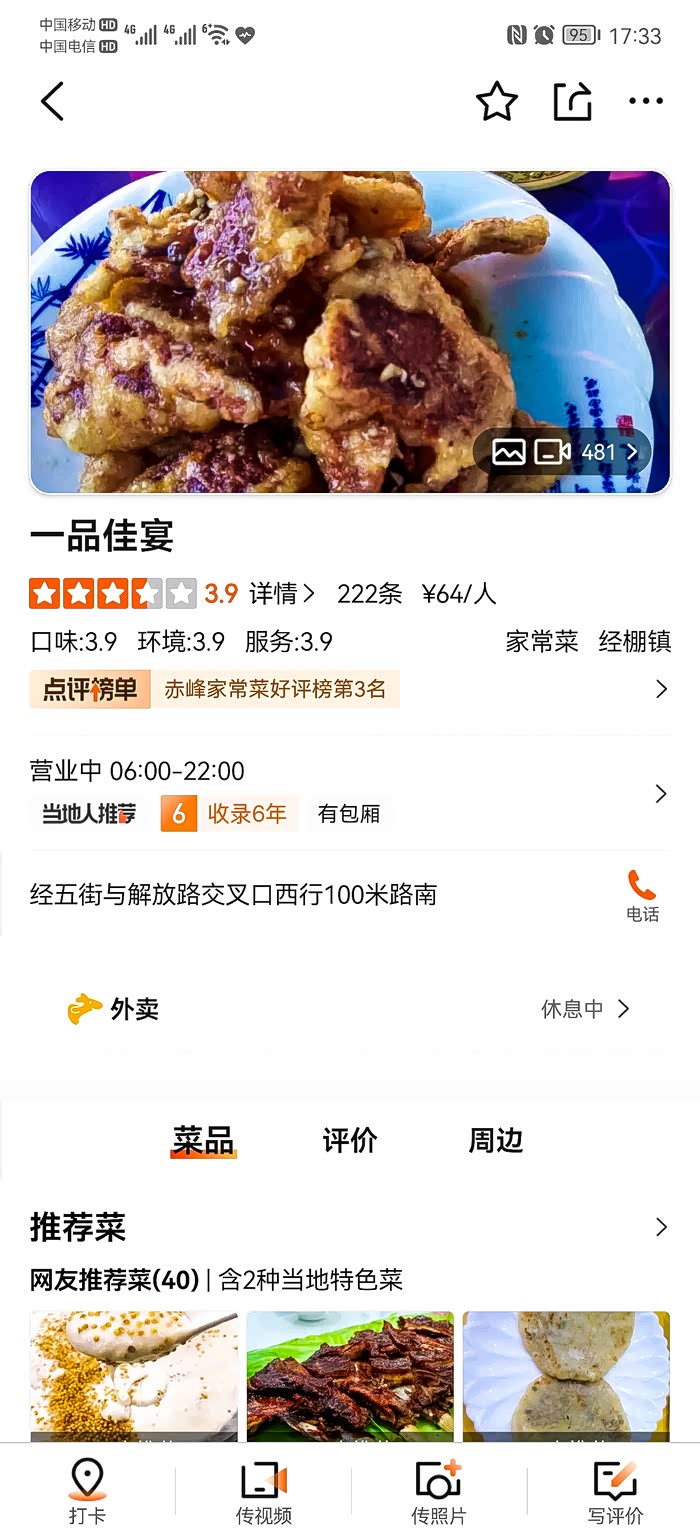
Task: Open rating 详情 details
Action: 281,594
